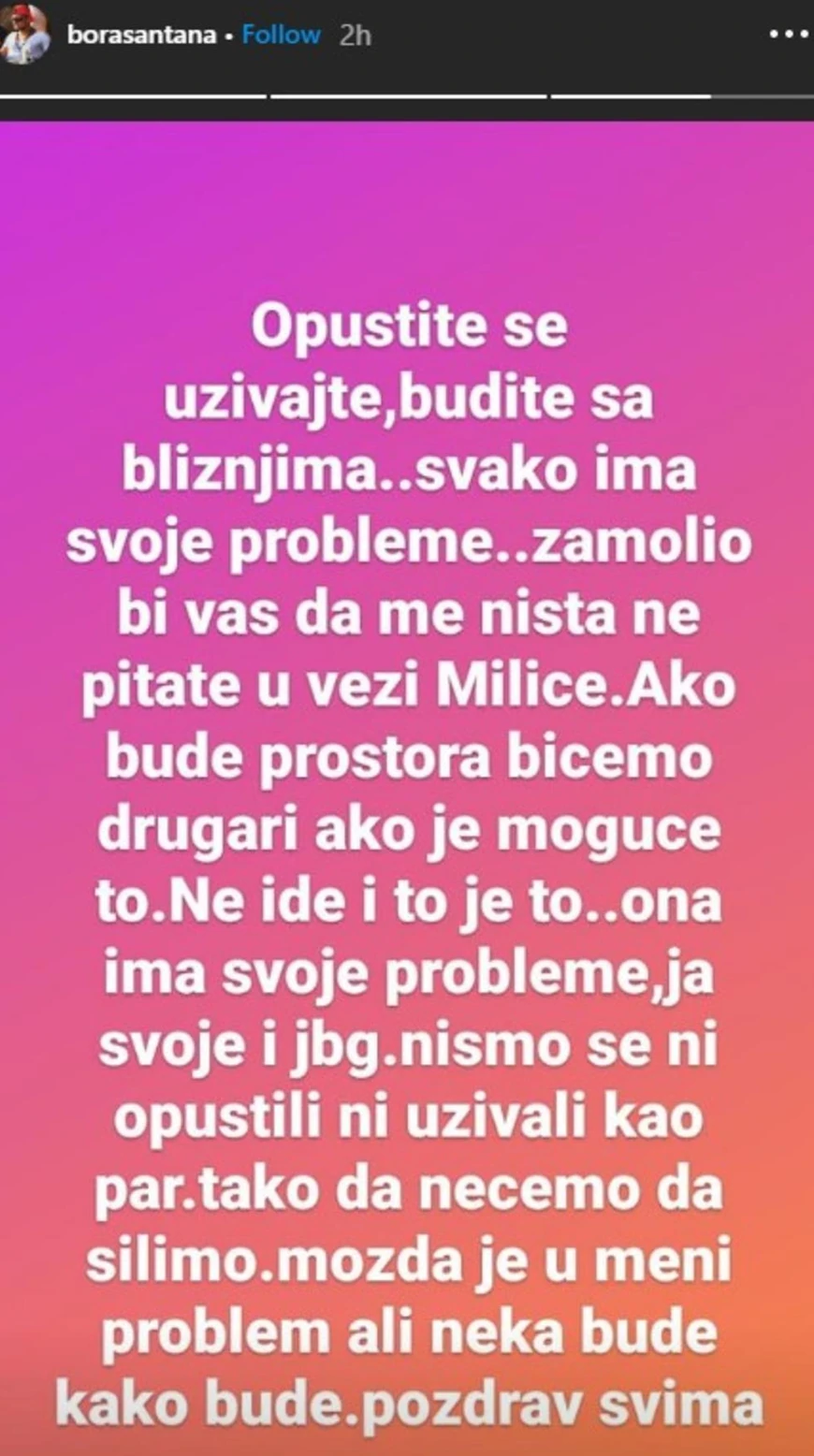The width and height of the screenshot is (814, 1456).
Task: Open the story overflow menu
Action: point(786,35)
